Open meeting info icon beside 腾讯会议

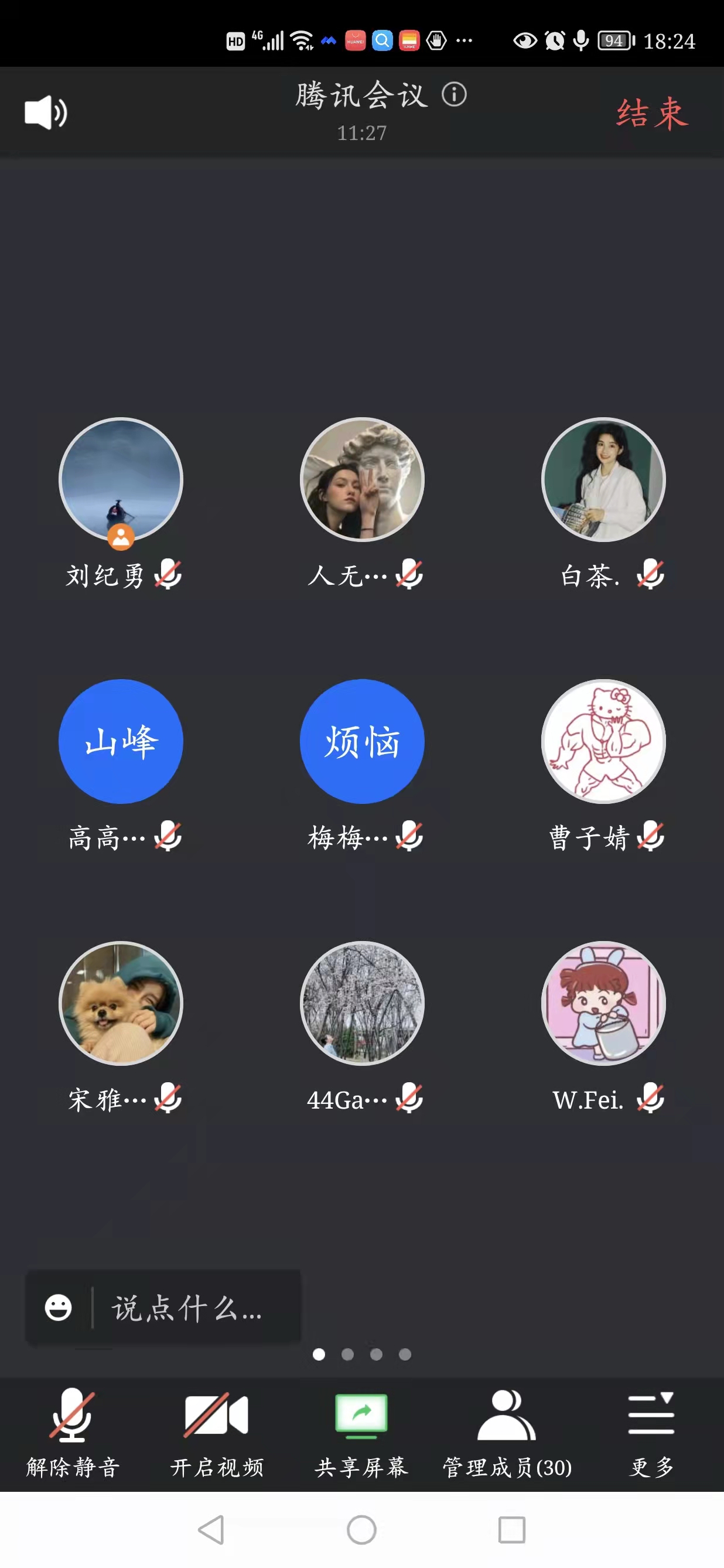pyautogui.click(x=454, y=95)
